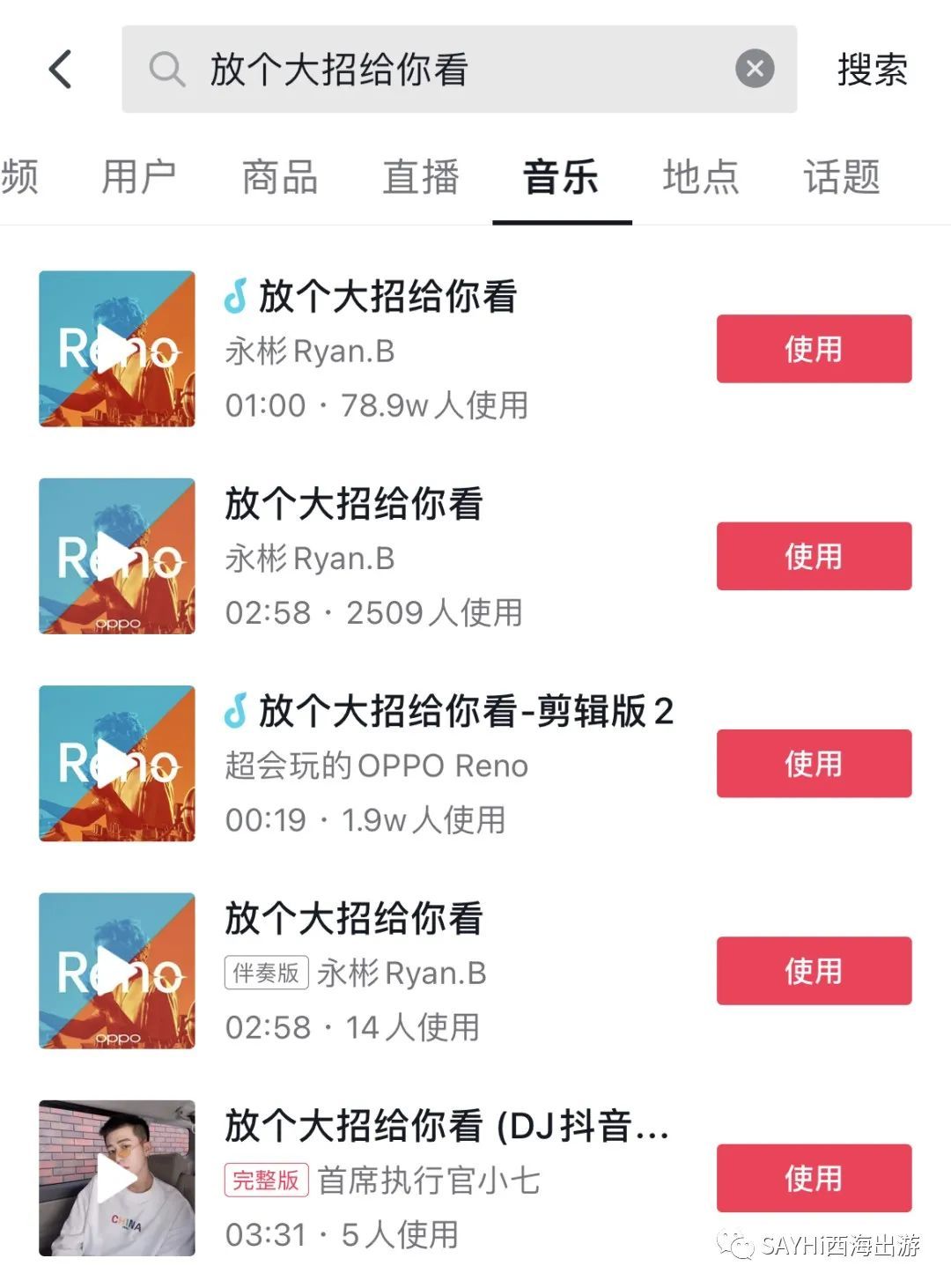951x1288 pixels.
Task: Click 使用 on 放个大招给你看-剪辑版 2
Action: click(813, 765)
